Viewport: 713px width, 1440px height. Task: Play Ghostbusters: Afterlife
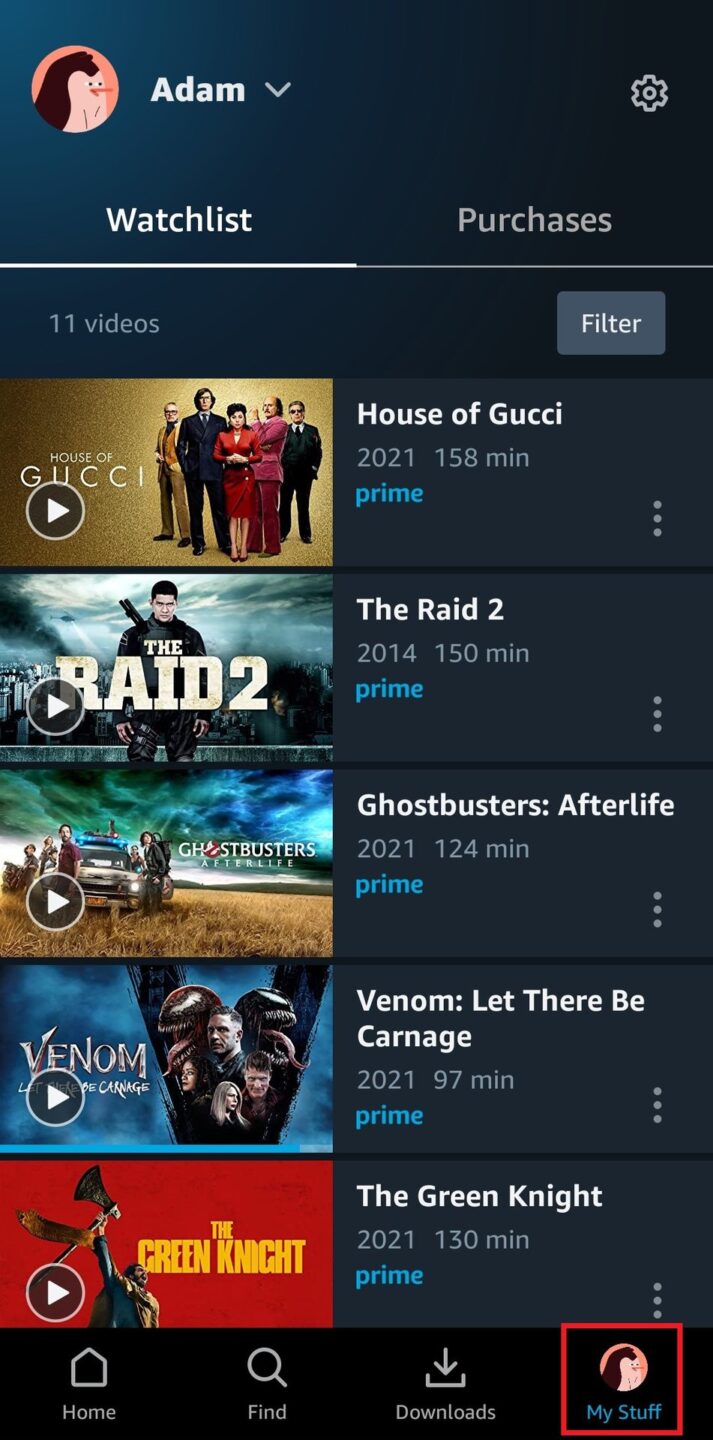pyautogui.click(x=55, y=901)
